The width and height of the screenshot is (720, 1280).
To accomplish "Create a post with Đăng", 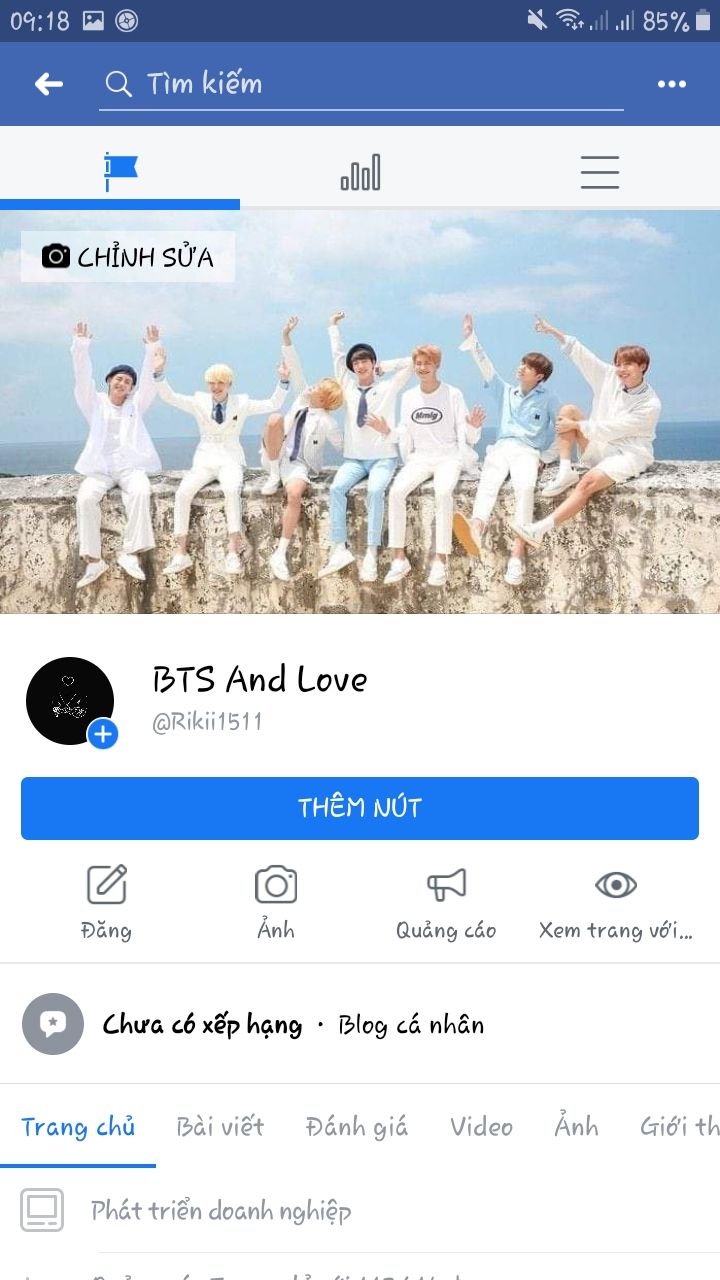I will tap(106, 902).
